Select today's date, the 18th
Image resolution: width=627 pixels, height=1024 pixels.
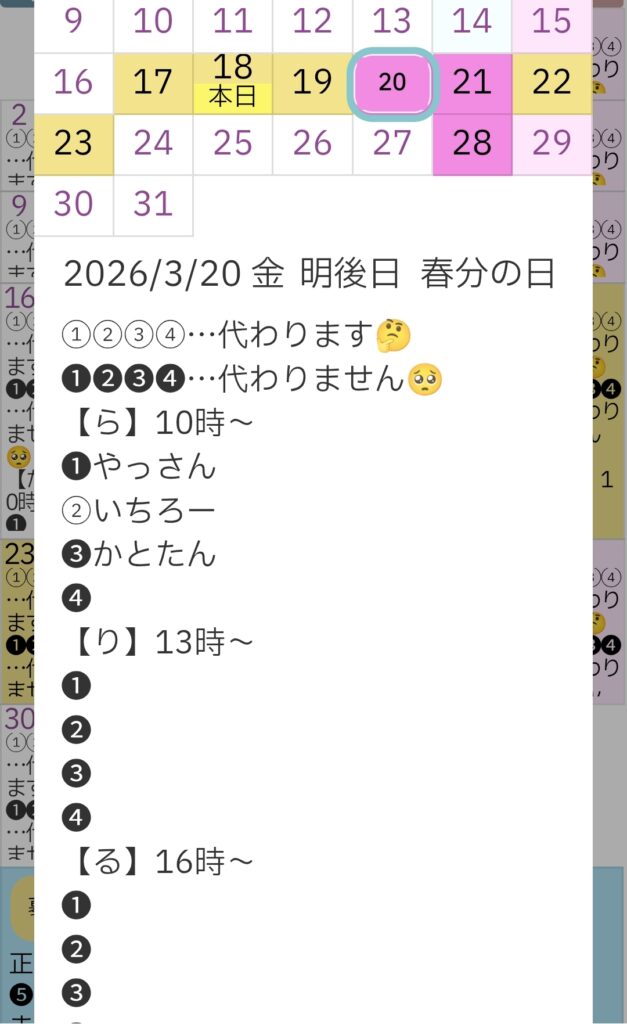(x=233, y=83)
